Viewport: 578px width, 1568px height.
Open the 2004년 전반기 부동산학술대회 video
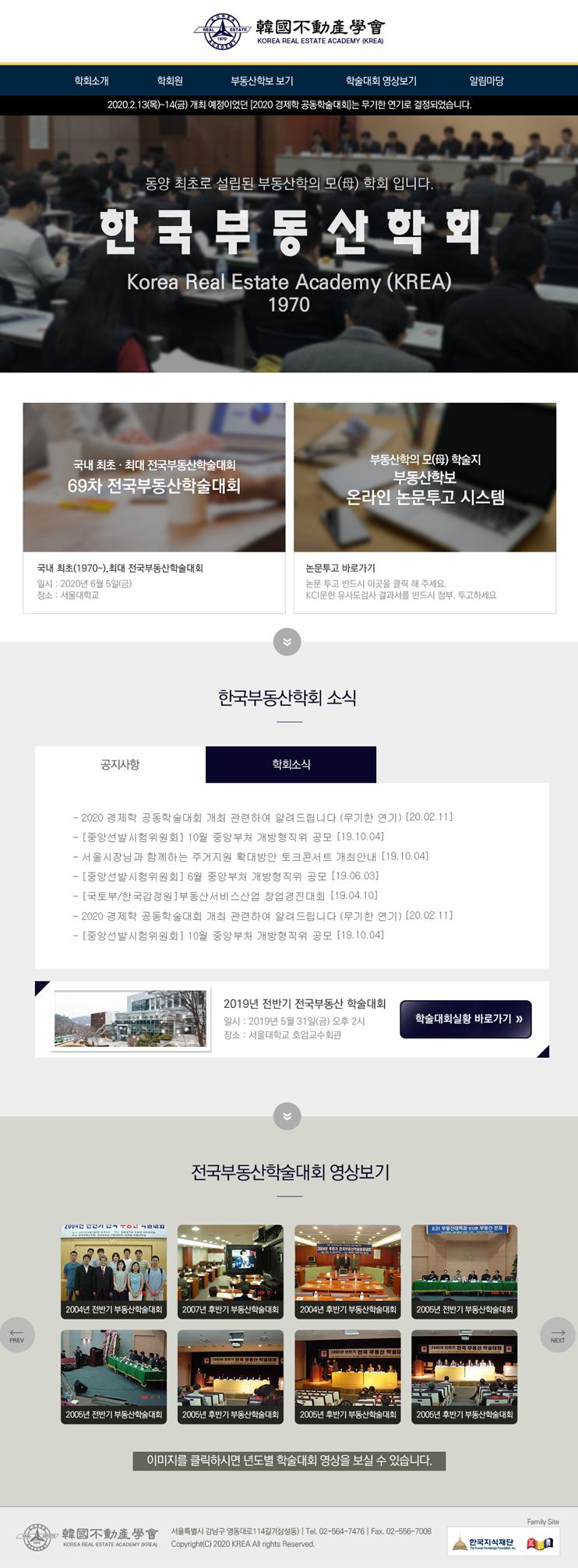coord(114,1271)
